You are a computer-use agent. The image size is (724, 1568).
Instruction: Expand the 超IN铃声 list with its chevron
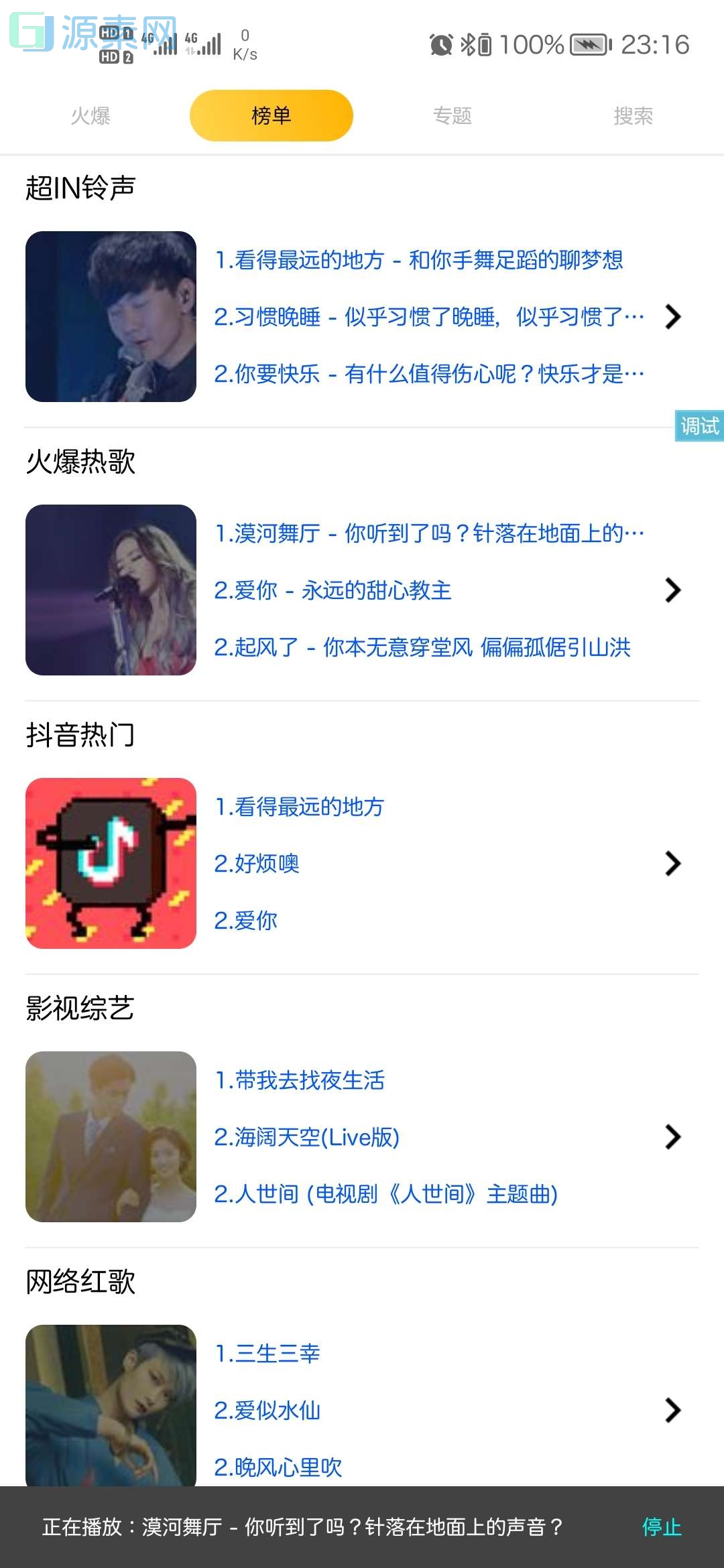(672, 318)
